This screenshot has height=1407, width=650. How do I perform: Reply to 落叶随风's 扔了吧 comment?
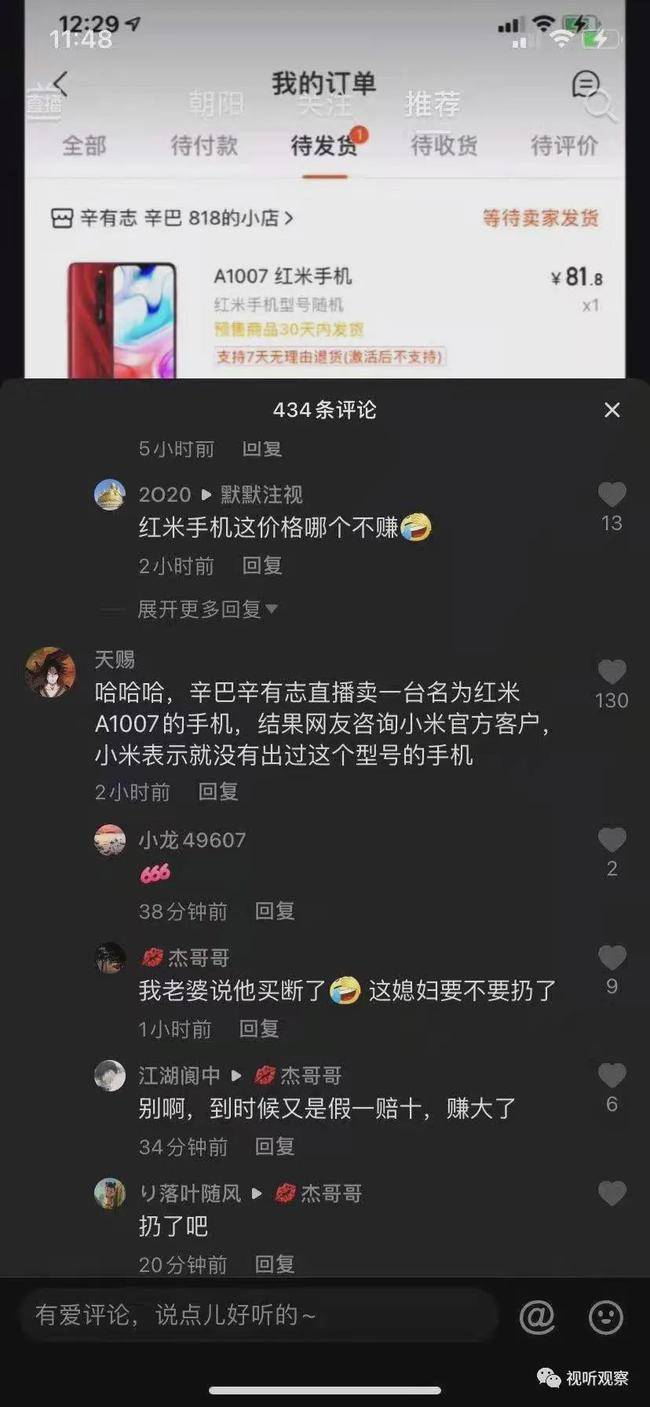[x=274, y=1264]
